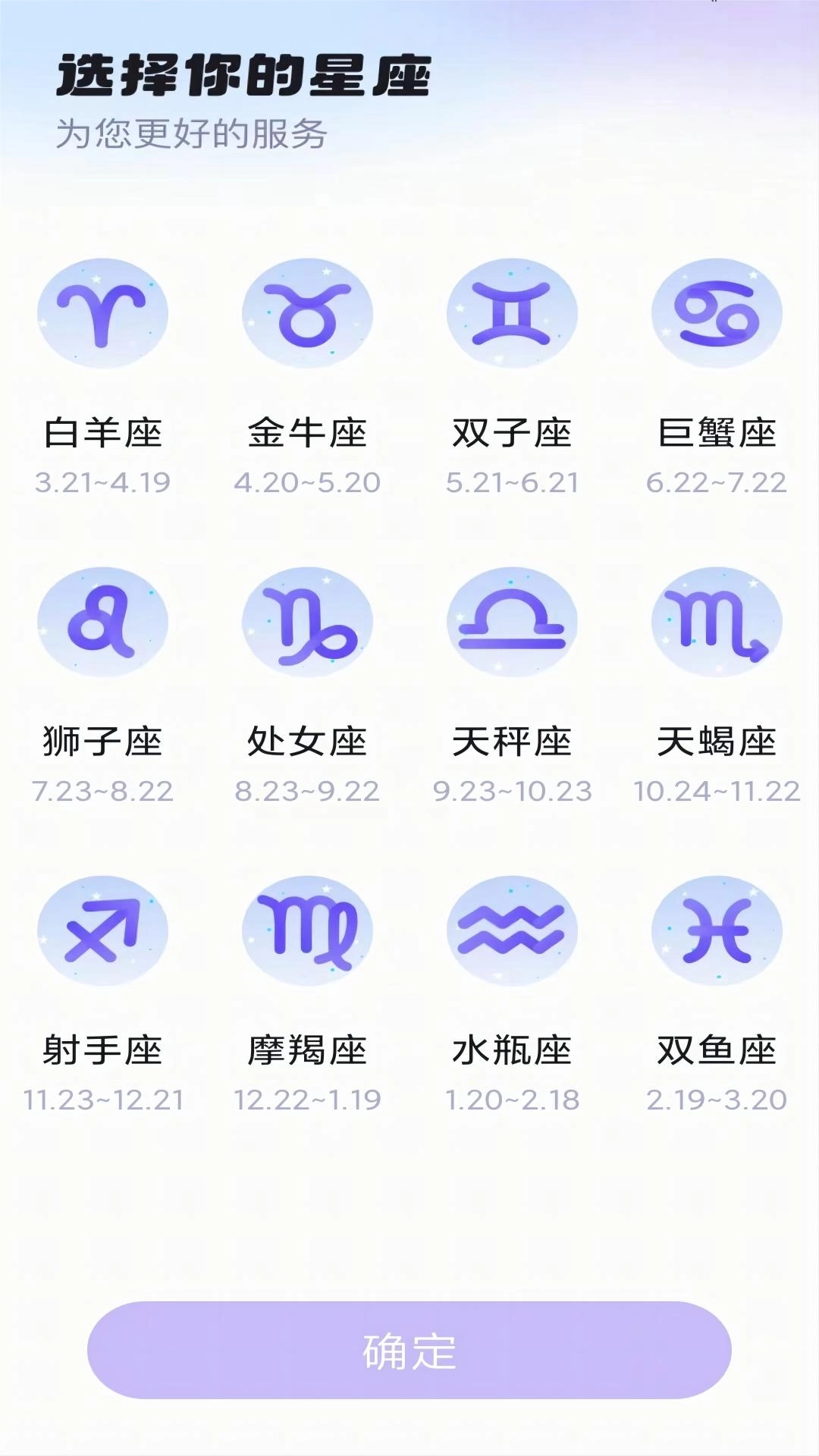The width and height of the screenshot is (819, 1456).
Task: Select the Capricorn (摩羯座) zodiac icon
Action: click(x=307, y=931)
